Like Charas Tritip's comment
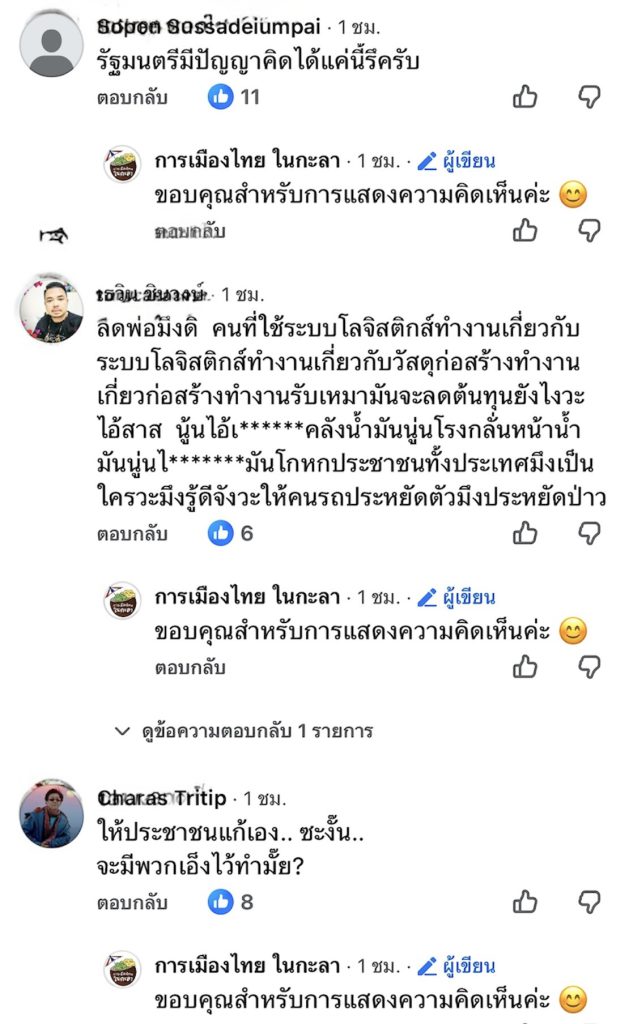 [525, 902]
